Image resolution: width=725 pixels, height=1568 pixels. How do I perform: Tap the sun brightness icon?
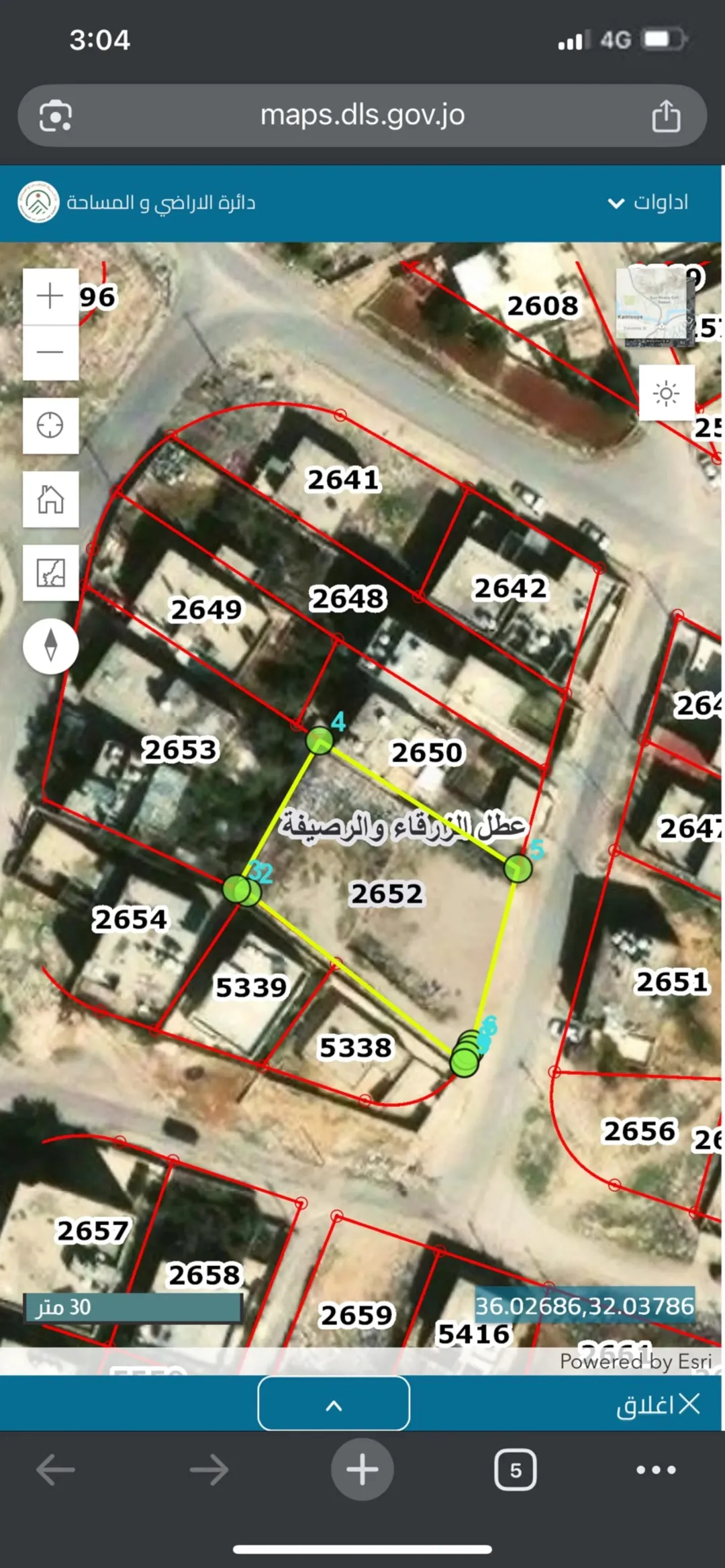tap(666, 393)
